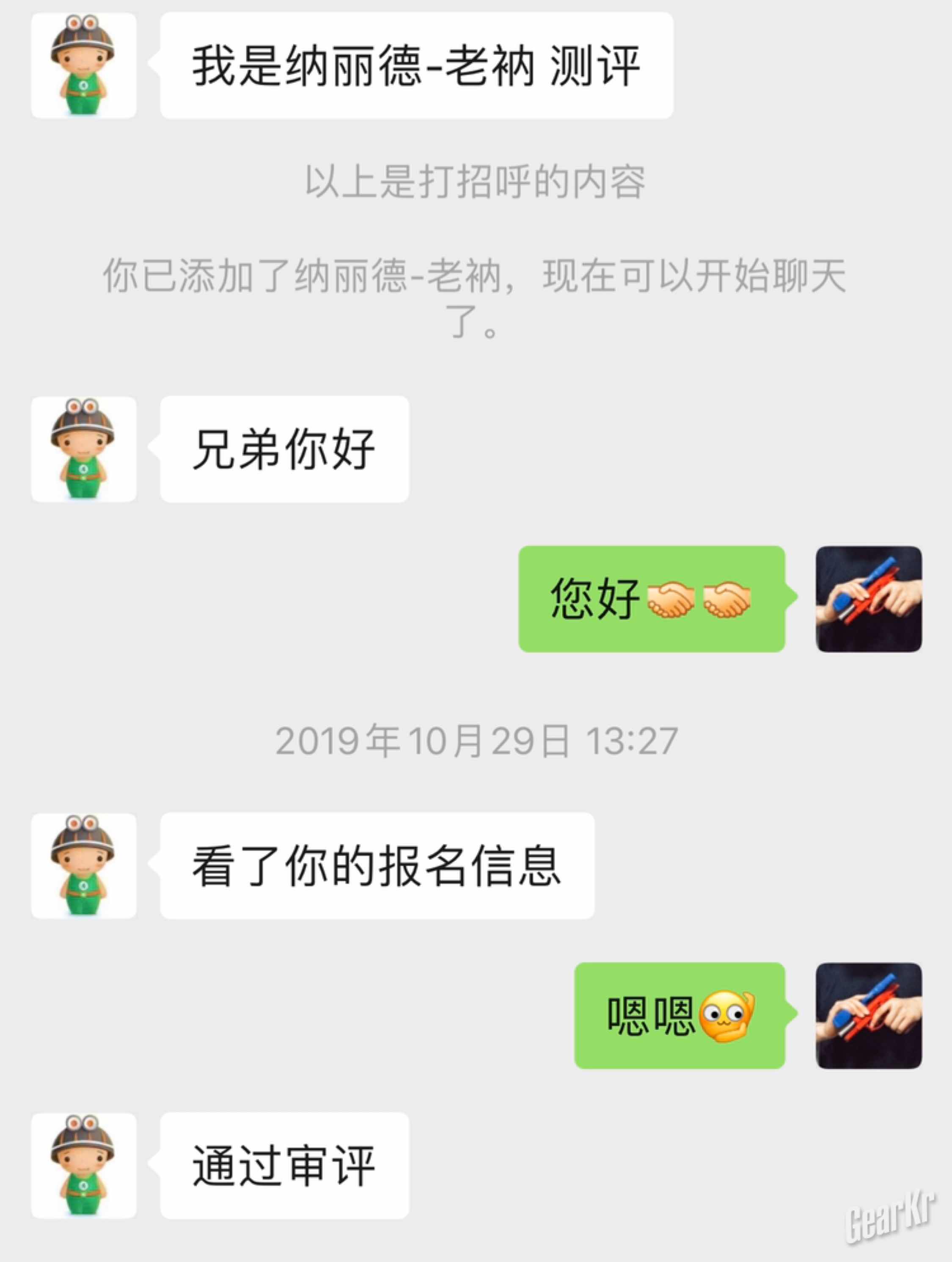Open my avatar beside the "您好" message

click(x=868, y=599)
